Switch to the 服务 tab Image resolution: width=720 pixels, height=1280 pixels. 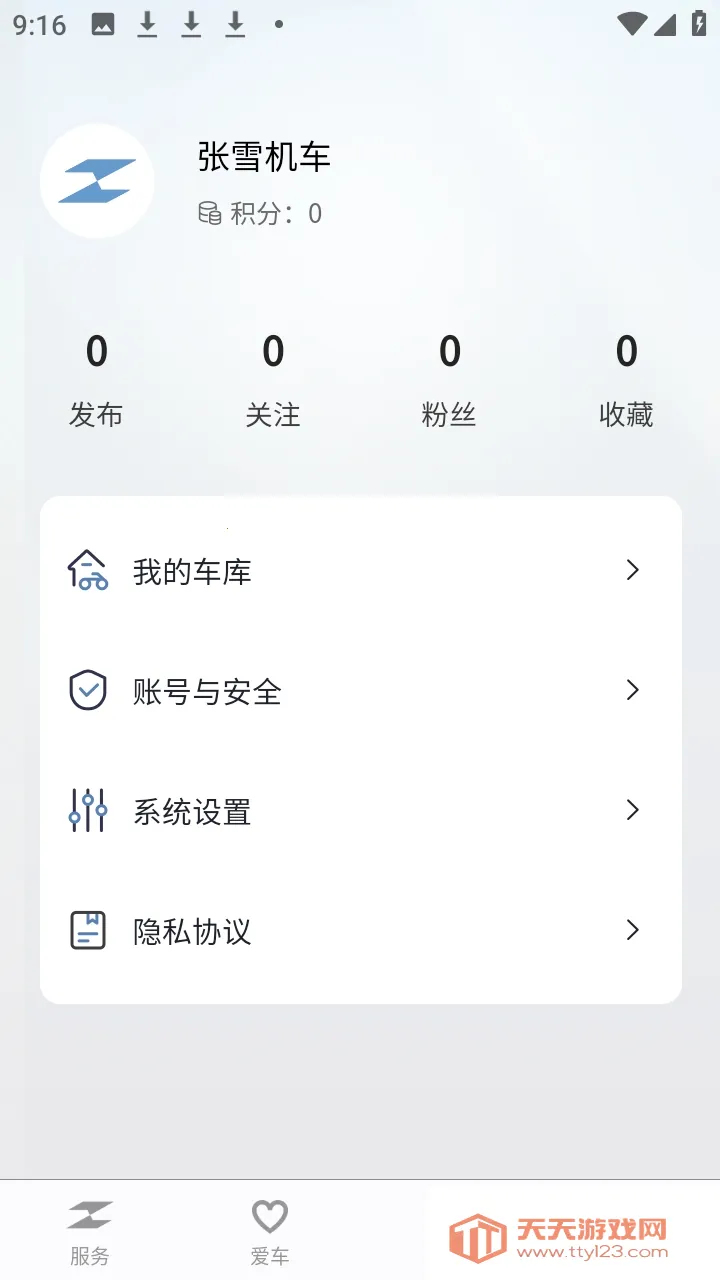[x=91, y=1230]
